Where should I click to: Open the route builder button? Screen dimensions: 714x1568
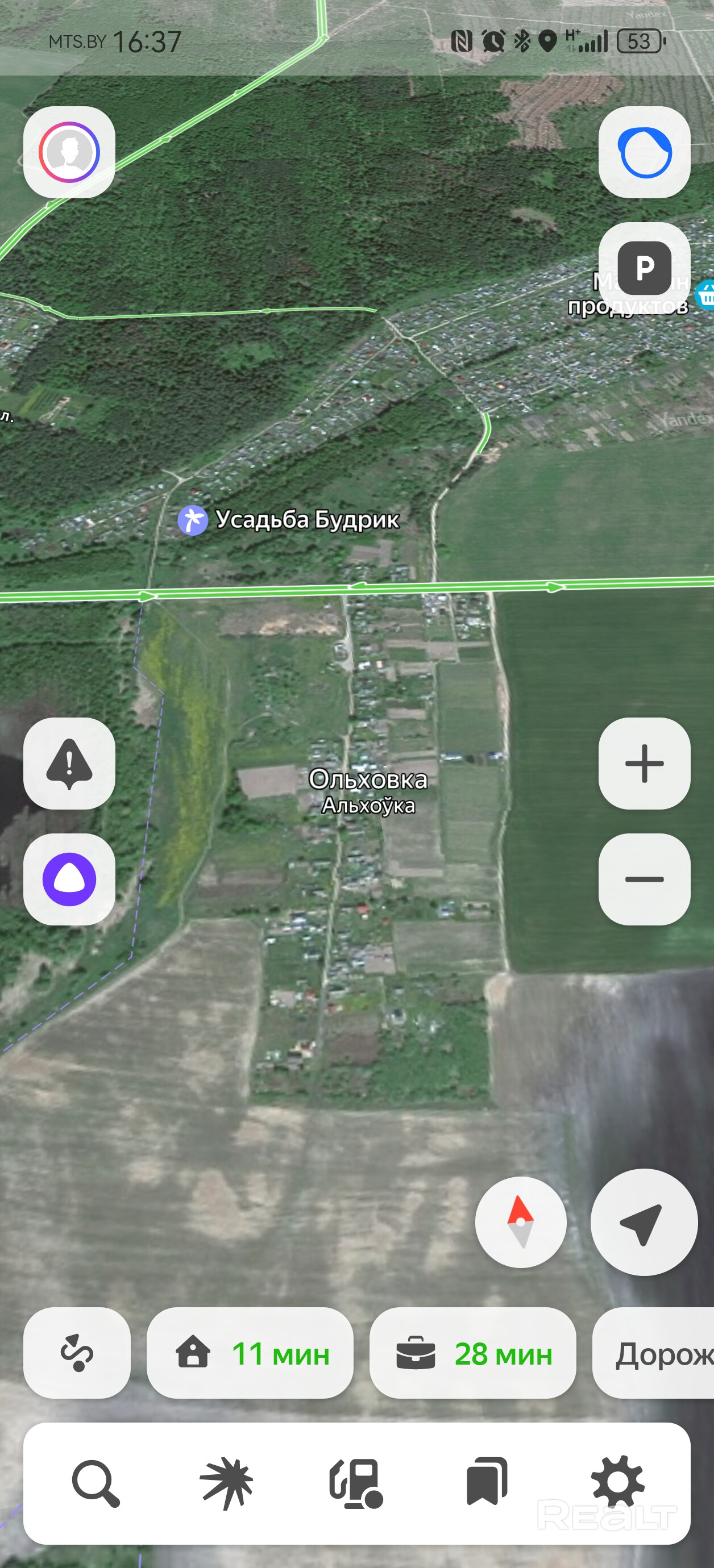click(x=77, y=1353)
